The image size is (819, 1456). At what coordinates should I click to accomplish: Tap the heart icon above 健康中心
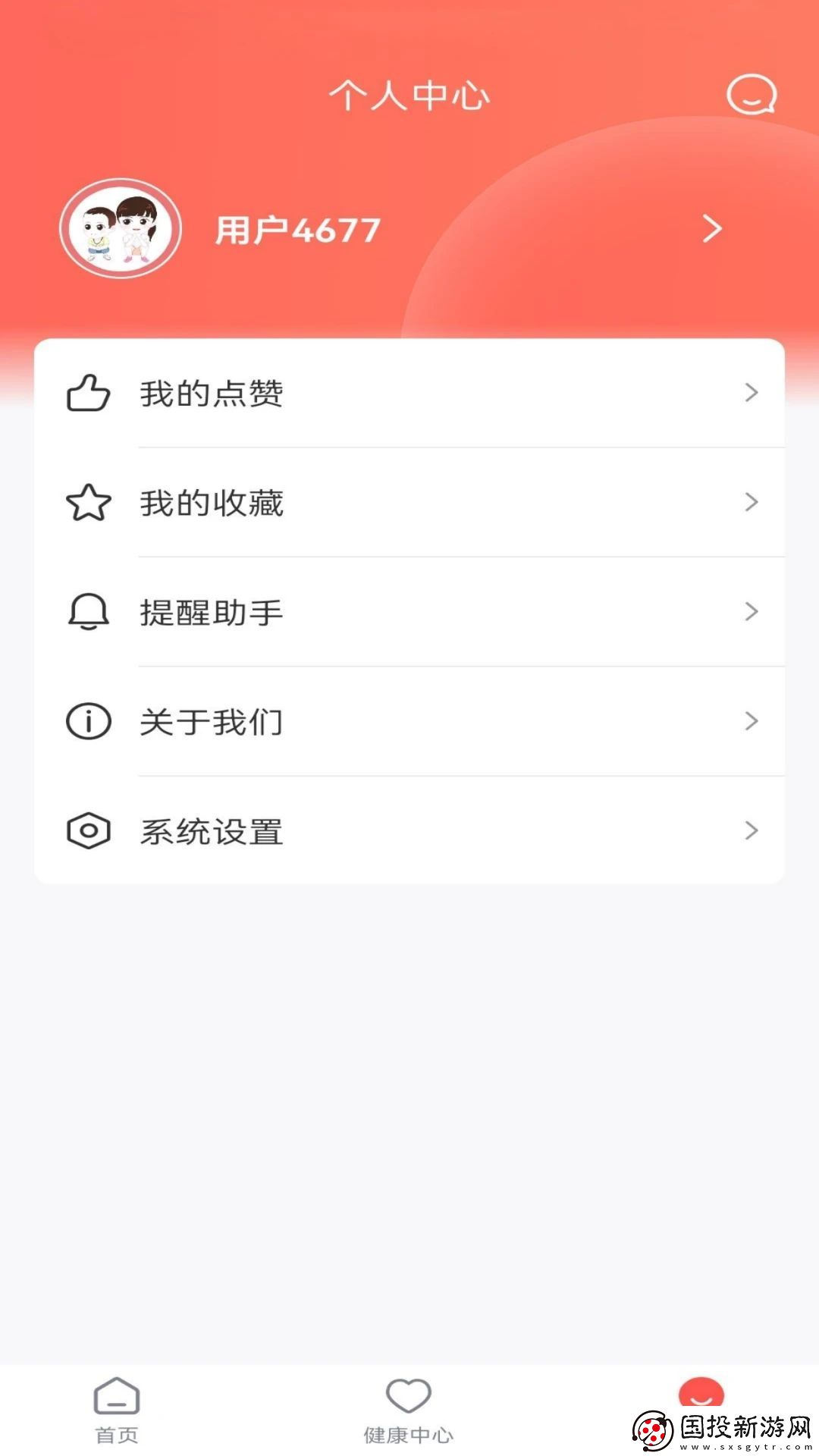click(x=407, y=1395)
